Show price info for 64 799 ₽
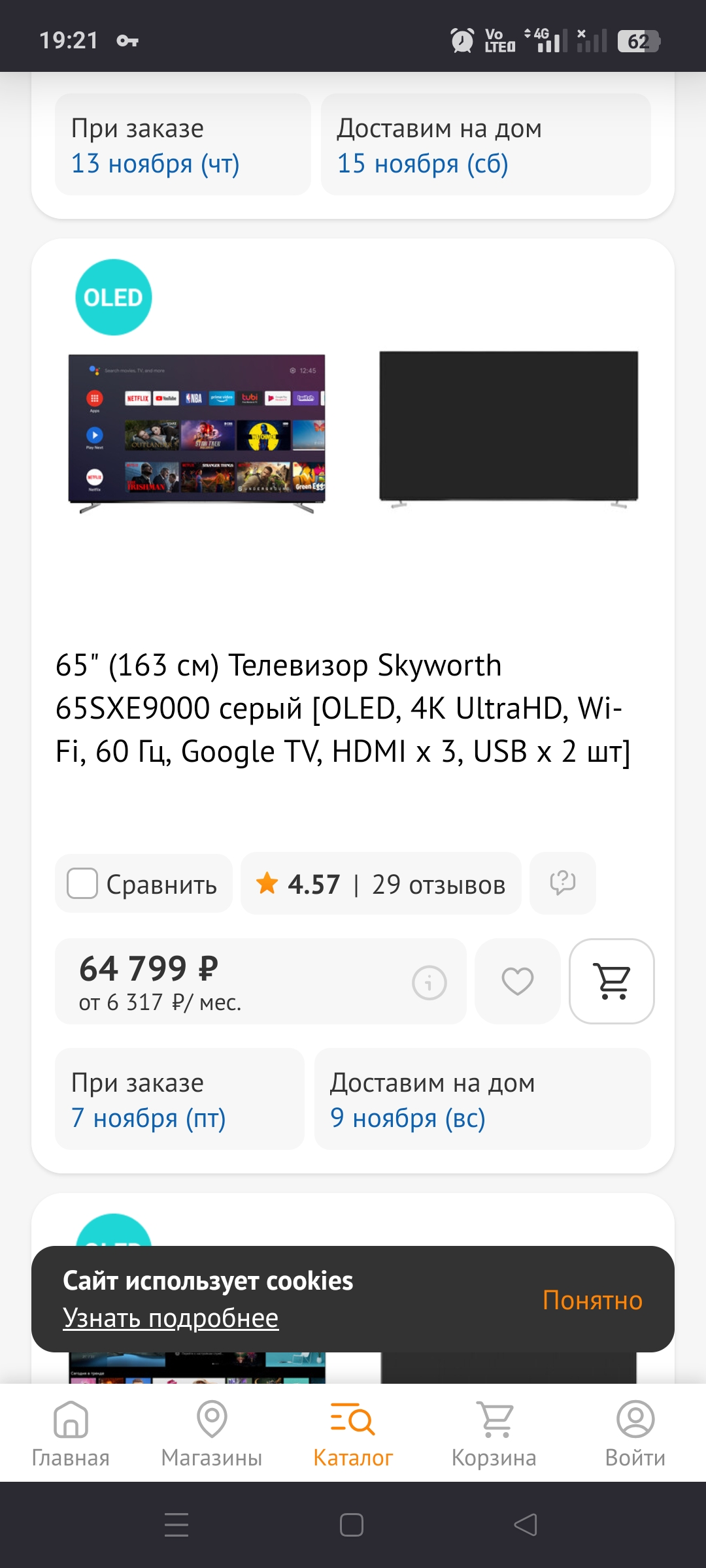The image size is (706, 1568). [429, 982]
